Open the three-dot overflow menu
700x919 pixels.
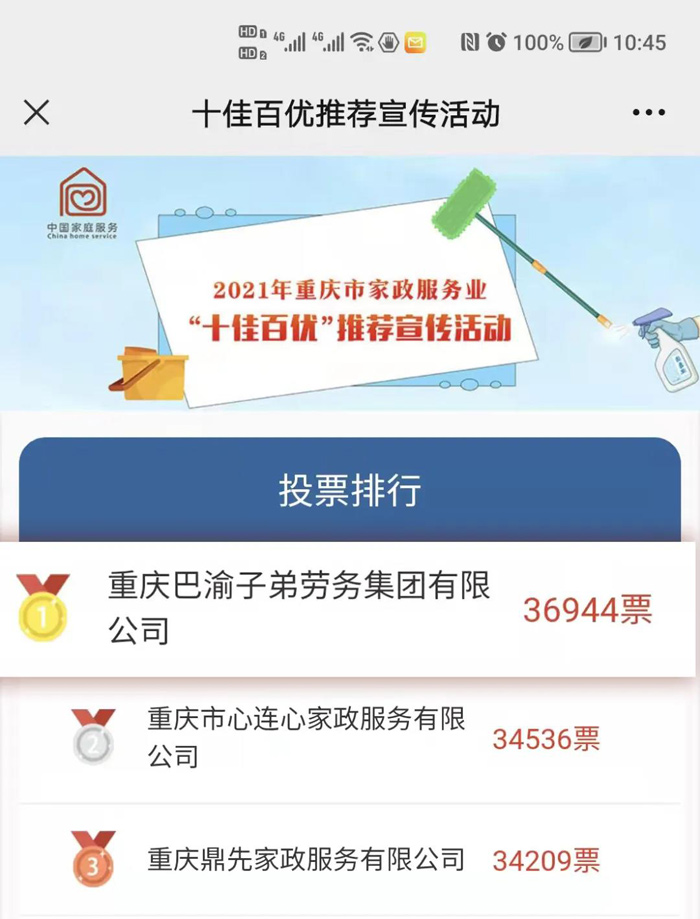click(649, 114)
